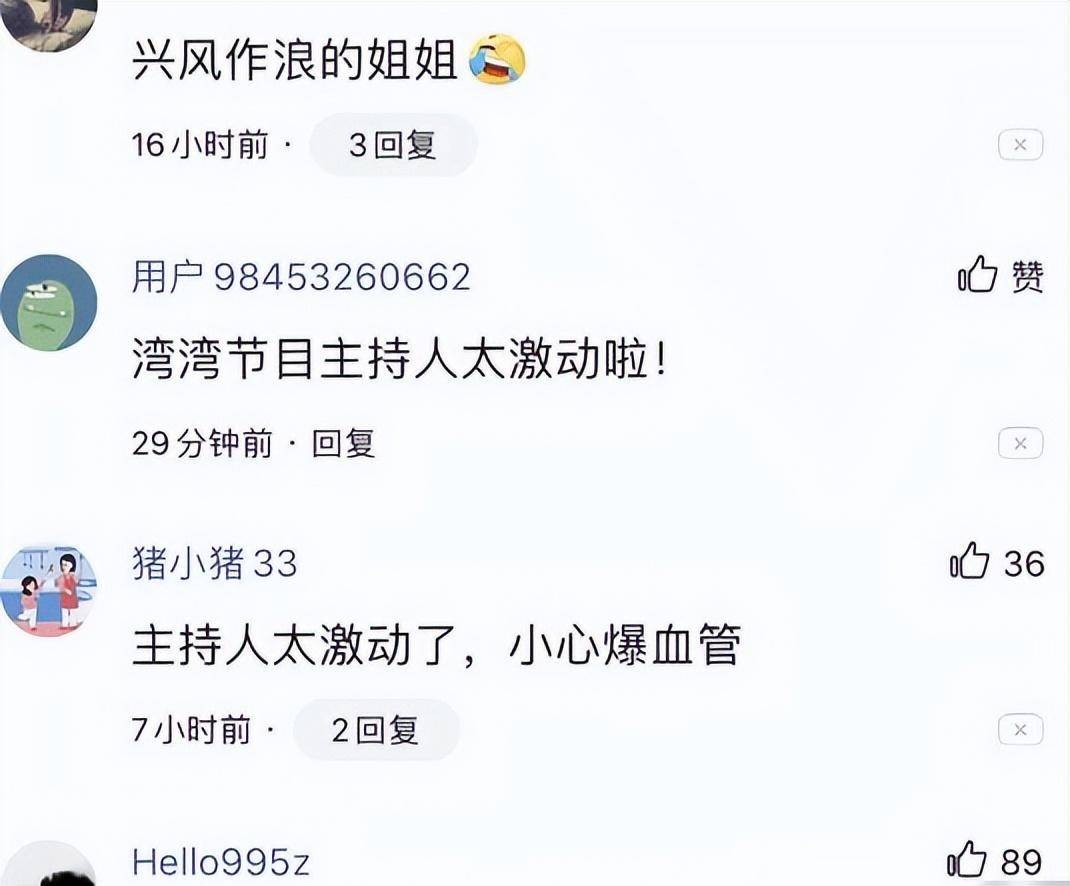
Task: Open the username 用户98453260662
Action: (301, 277)
